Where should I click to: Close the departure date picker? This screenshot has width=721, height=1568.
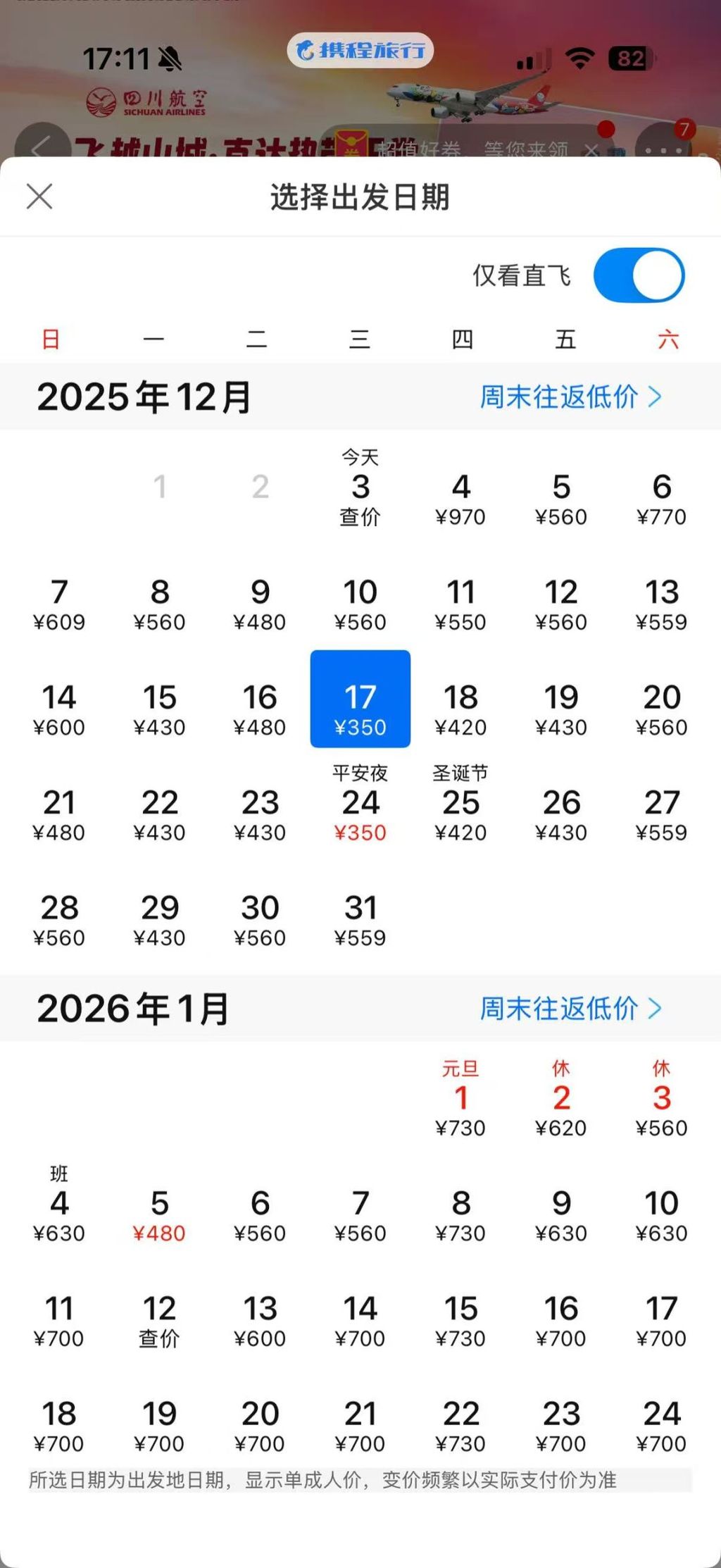pos(39,197)
